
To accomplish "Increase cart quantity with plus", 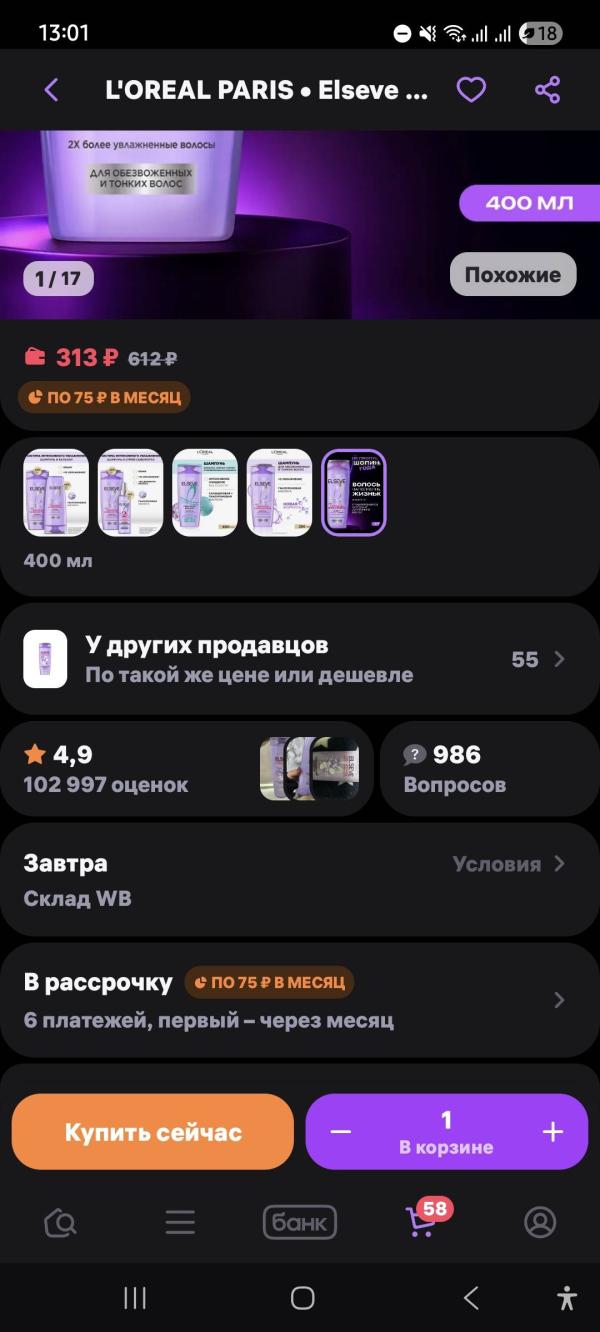I will tap(552, 1132).
